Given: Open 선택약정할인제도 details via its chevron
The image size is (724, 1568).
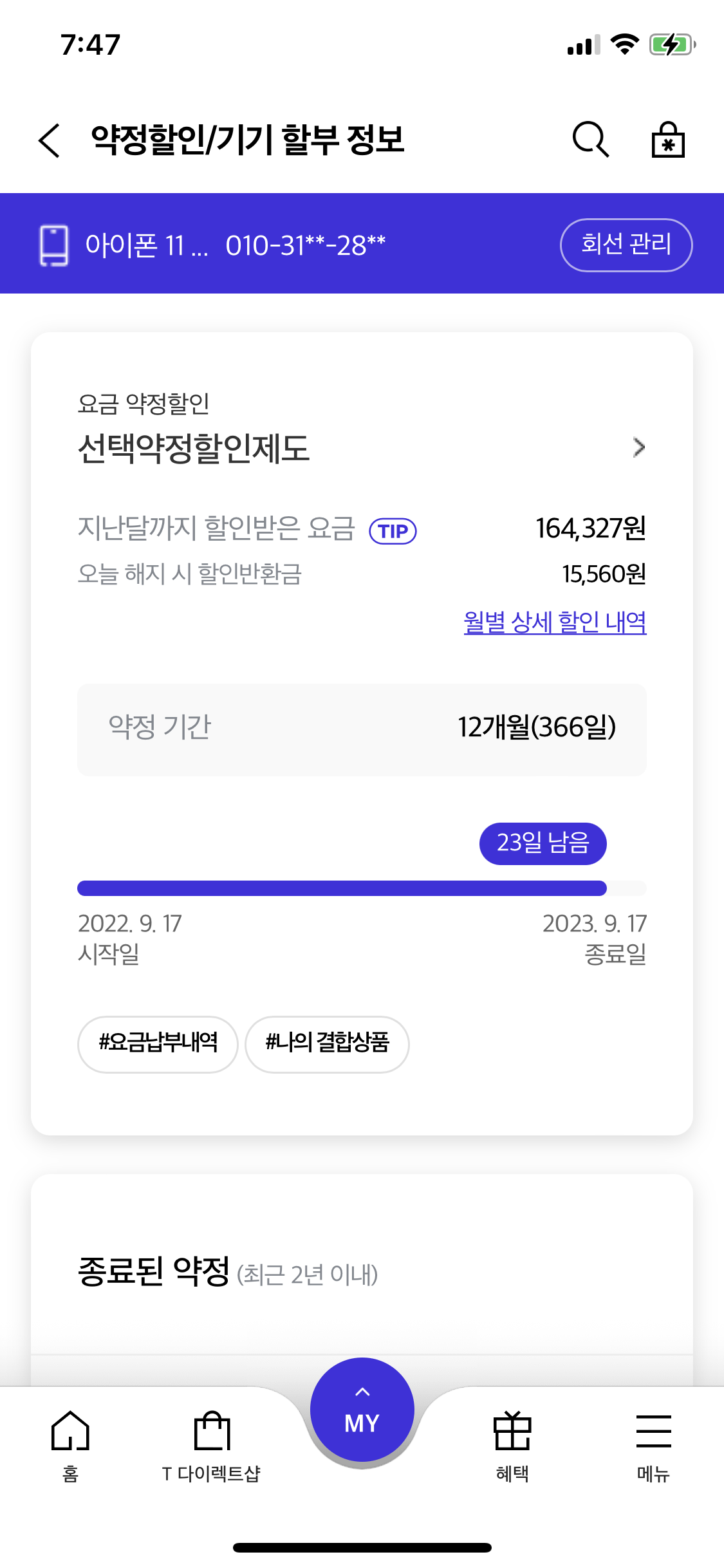Looking at the screenshot, I should 638,447.
